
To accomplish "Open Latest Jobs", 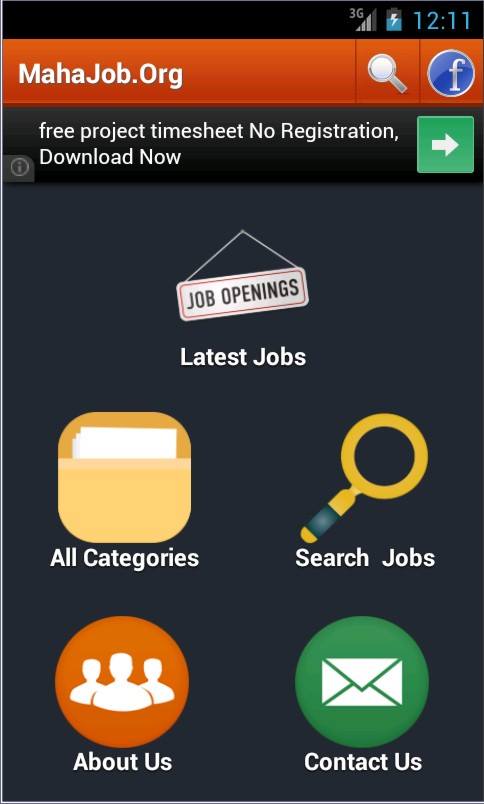I will pos(243,299).
